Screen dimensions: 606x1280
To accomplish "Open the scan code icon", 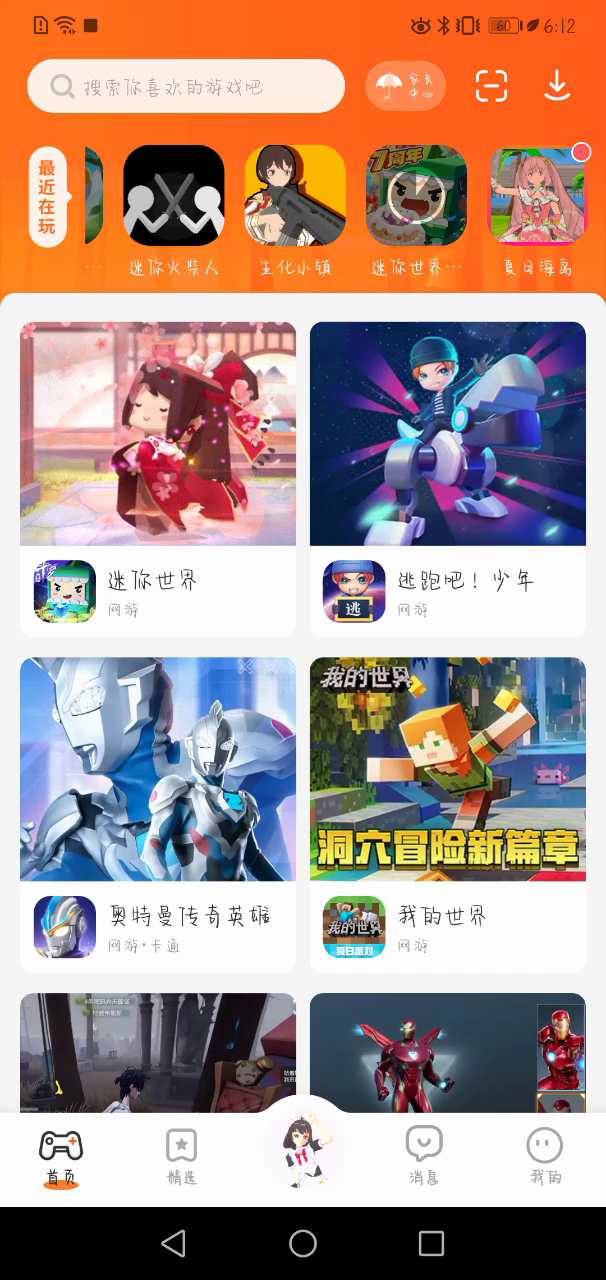I will (491, 87).
